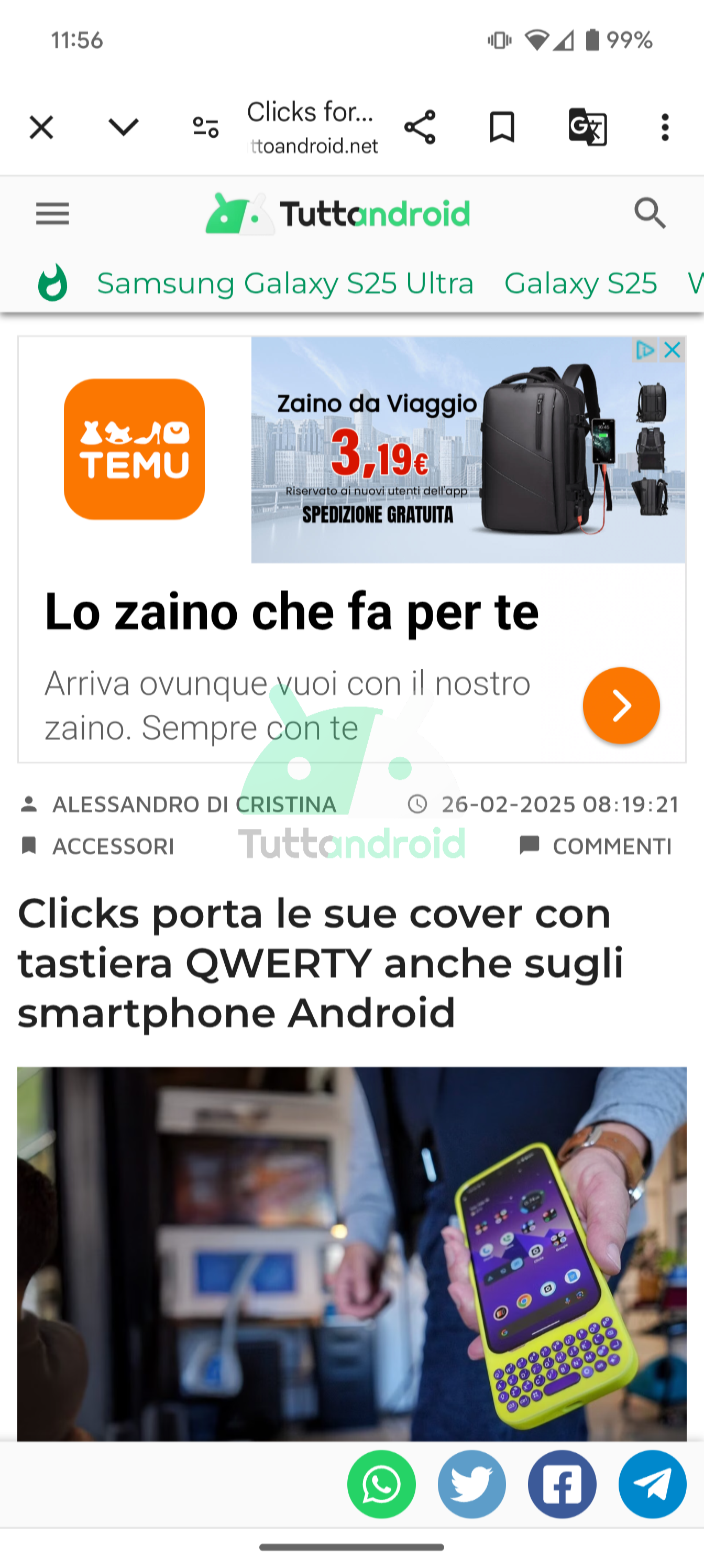Image resolution: width=704 pixels, height=1568 pixels.
Task: Open the Galaxy S25 trending topic
Action: click(580, 284)
